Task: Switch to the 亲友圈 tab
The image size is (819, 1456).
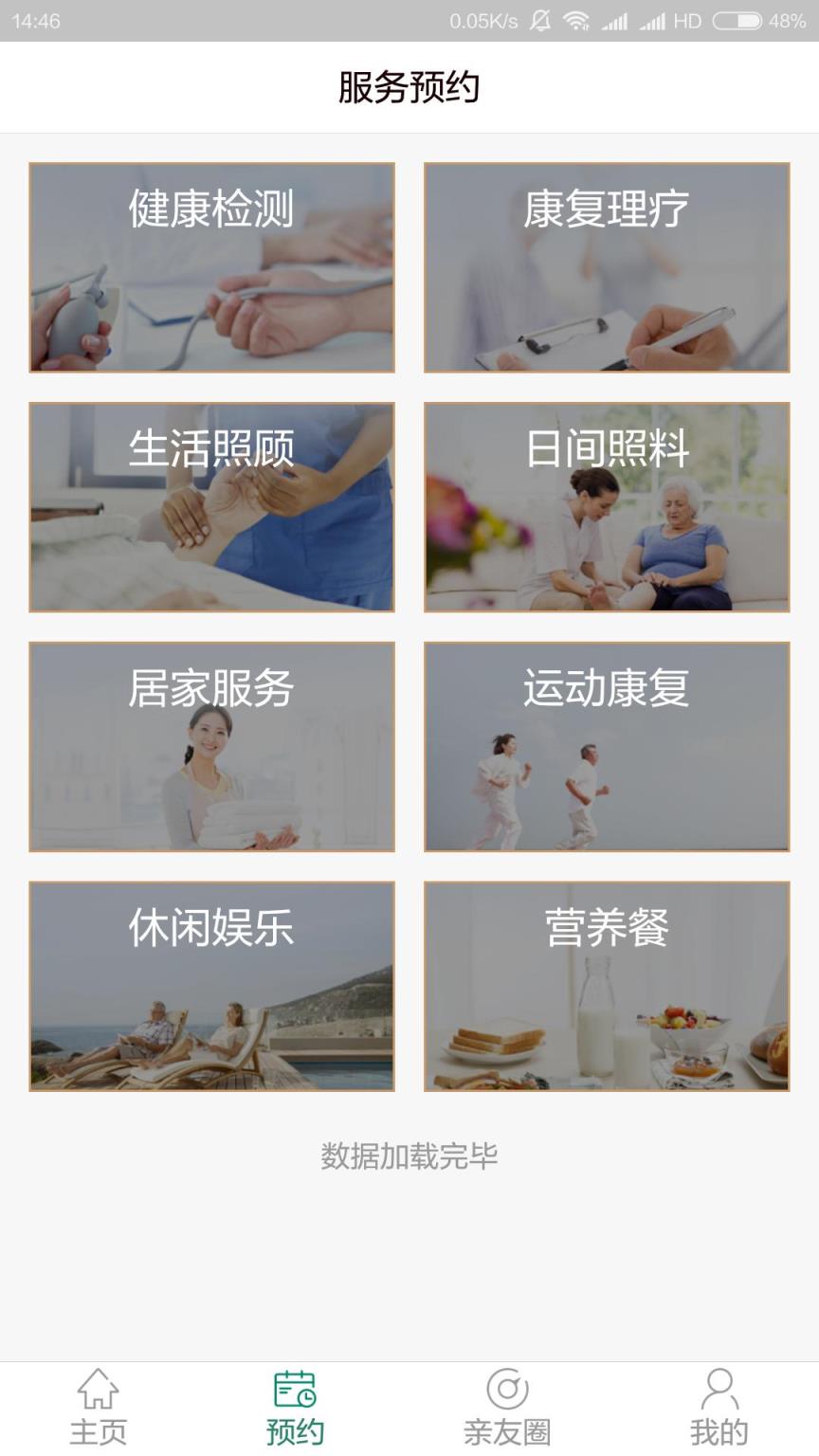Action: click(x=507, y=1408)
